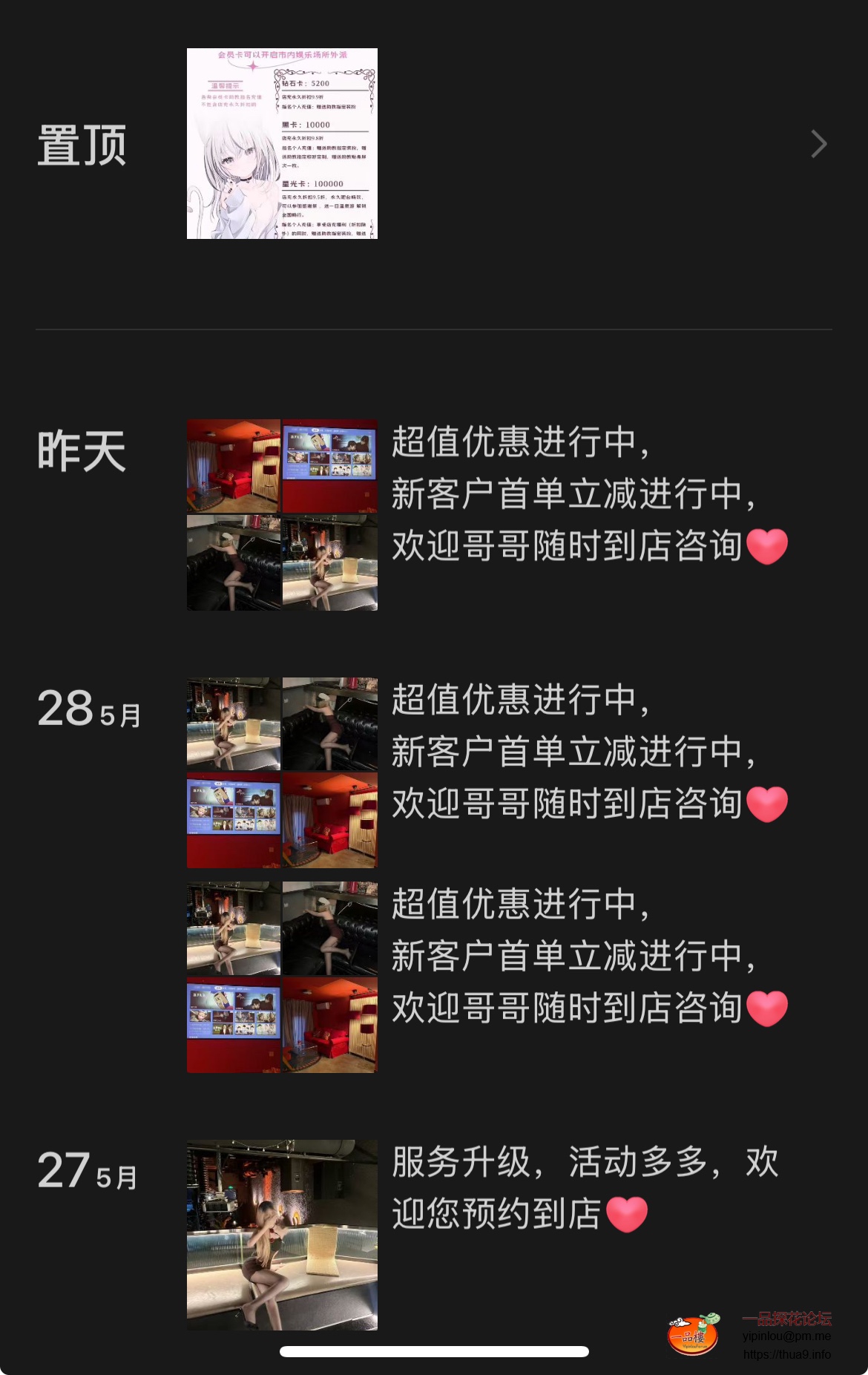Open second May 28 post photos

[282, 977]
